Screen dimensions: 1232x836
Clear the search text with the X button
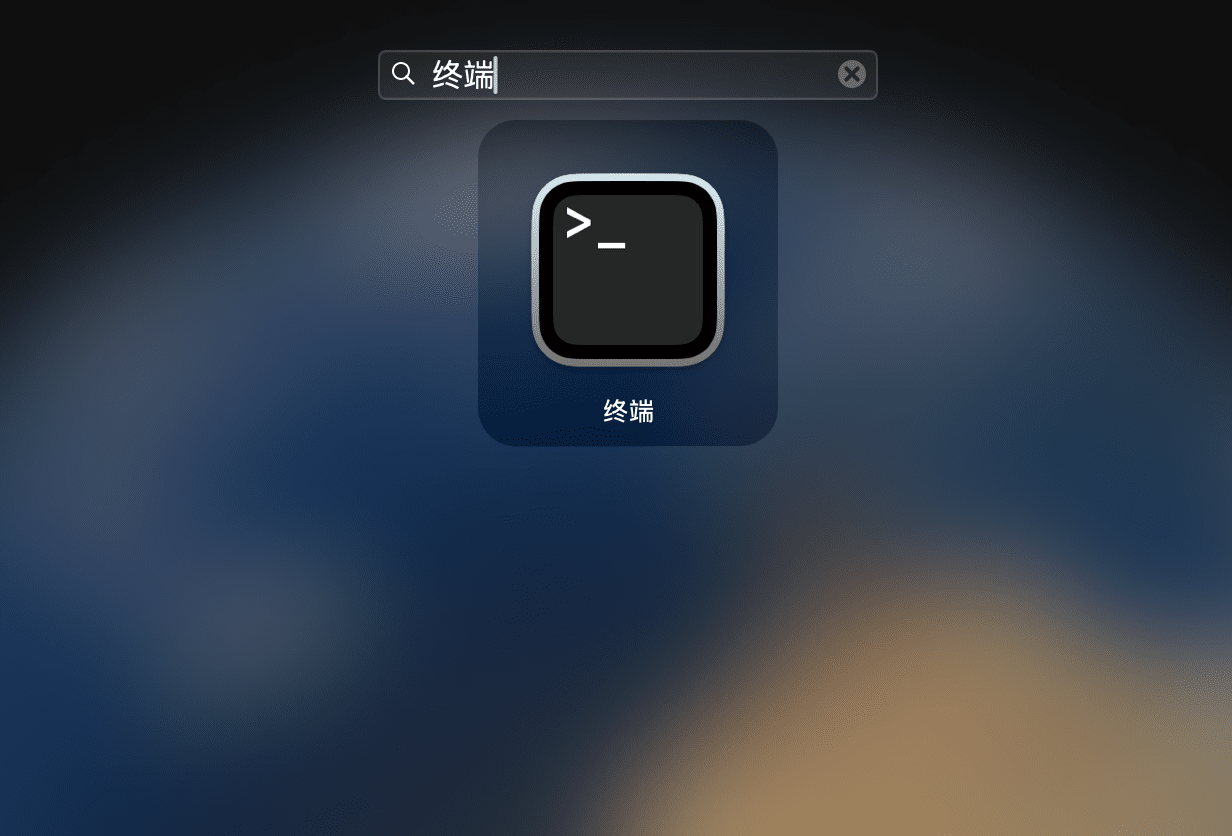coord(851,74)
